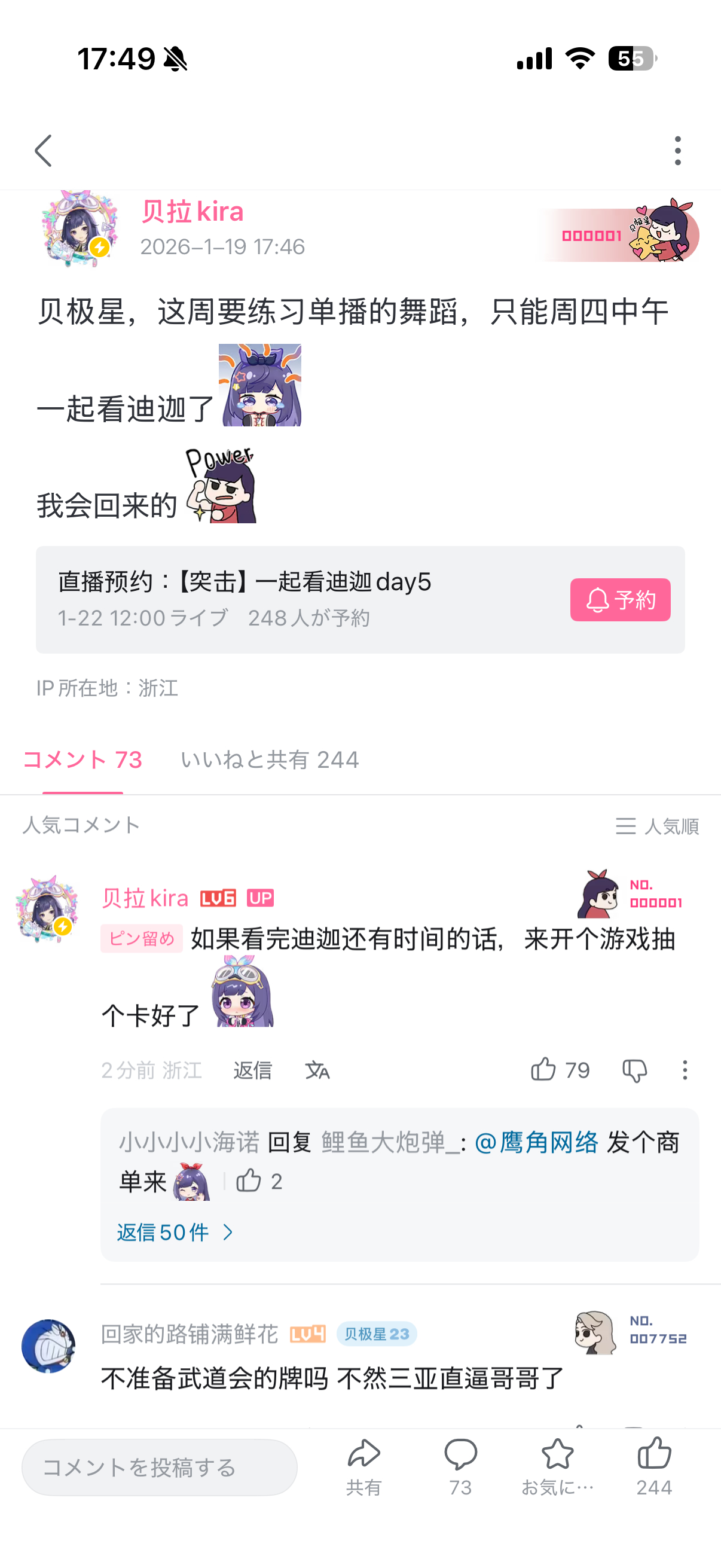721x1568 pixels.
Task: Select the コメント 73 tab
Action: pos(83,759)
